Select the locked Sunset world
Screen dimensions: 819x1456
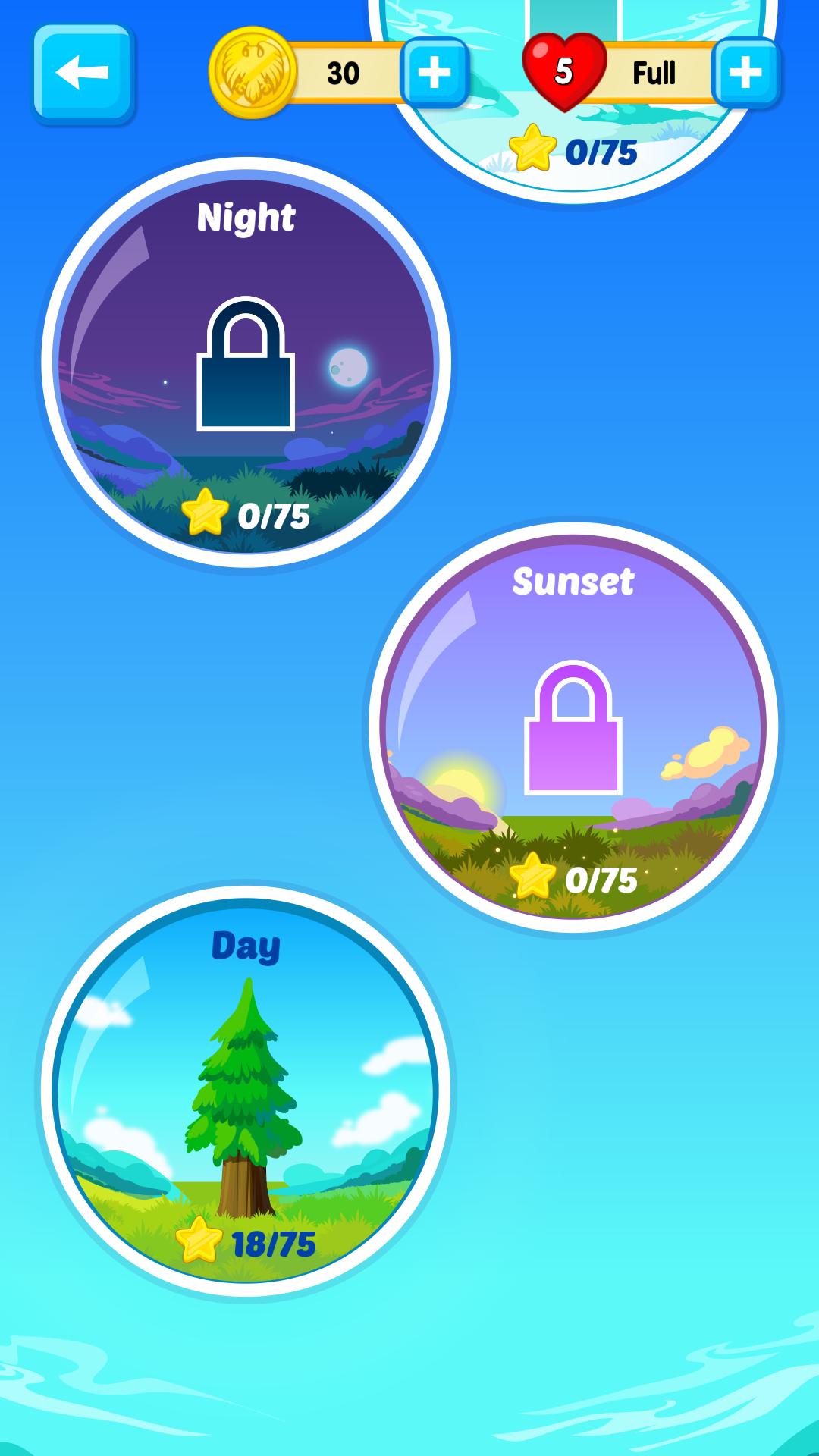tap(573, 726)
